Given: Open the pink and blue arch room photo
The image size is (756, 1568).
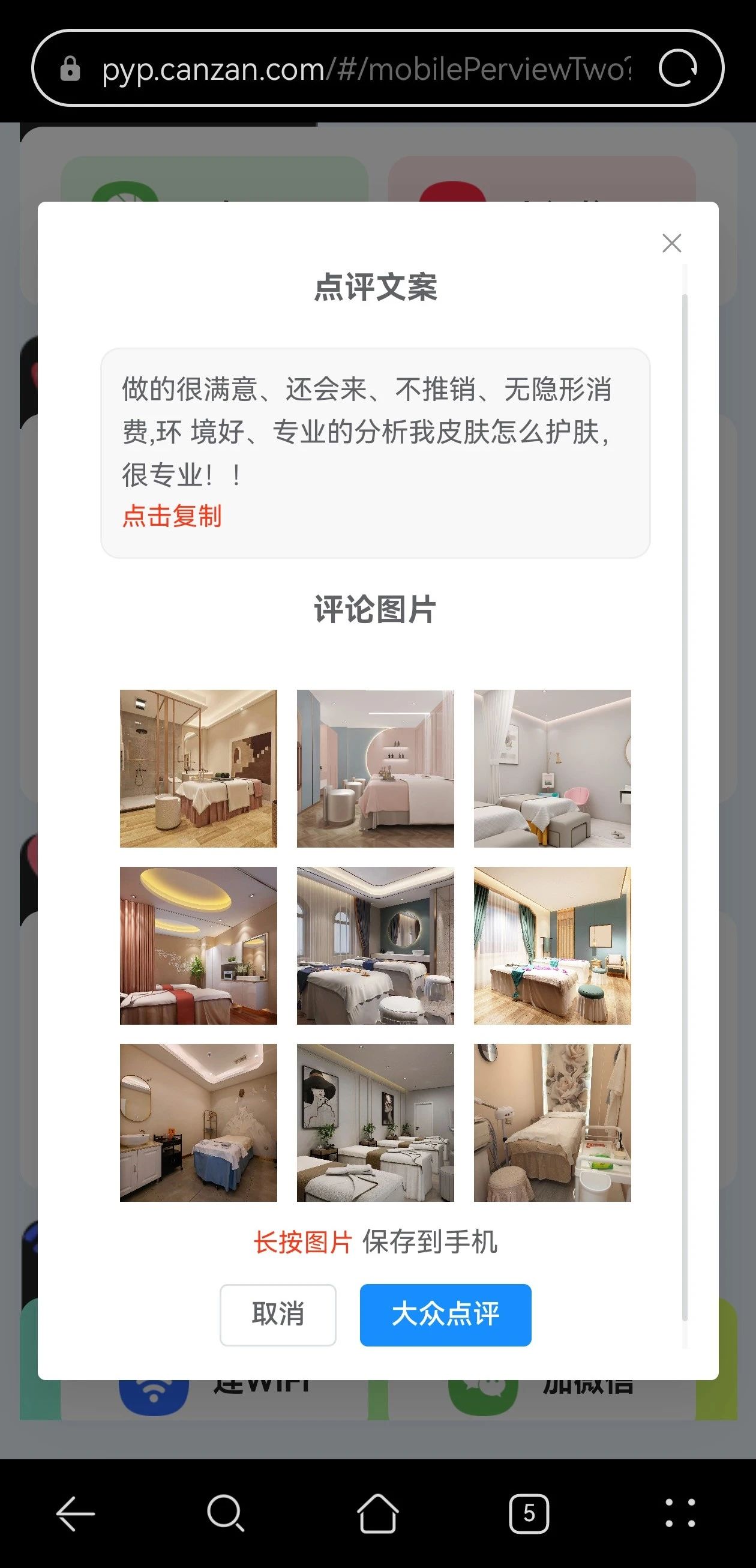Looking at the screenshot, I should [375, 768].
